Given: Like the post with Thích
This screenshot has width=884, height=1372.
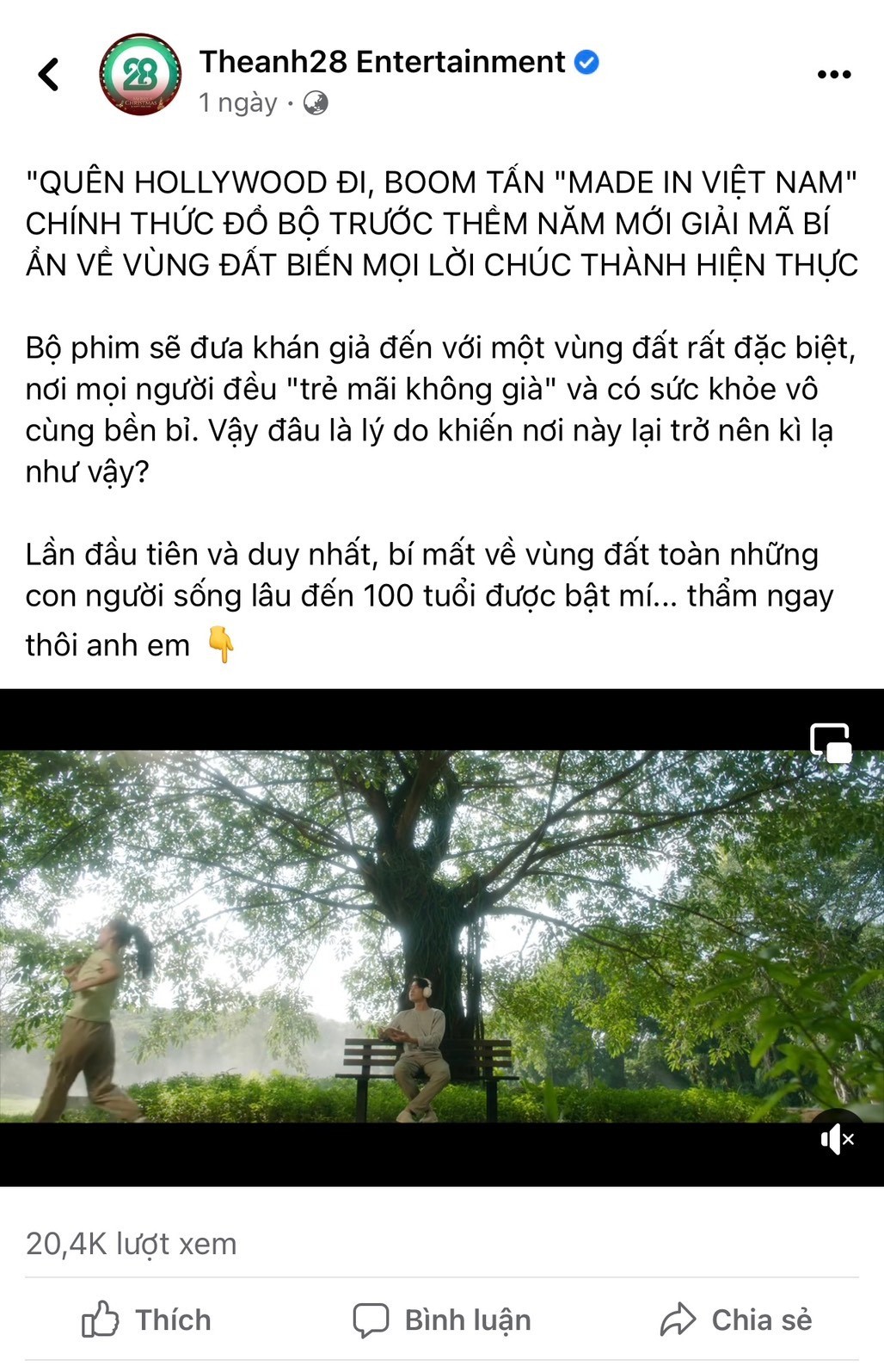Looking at the screenshot, I should (147, 1320).
